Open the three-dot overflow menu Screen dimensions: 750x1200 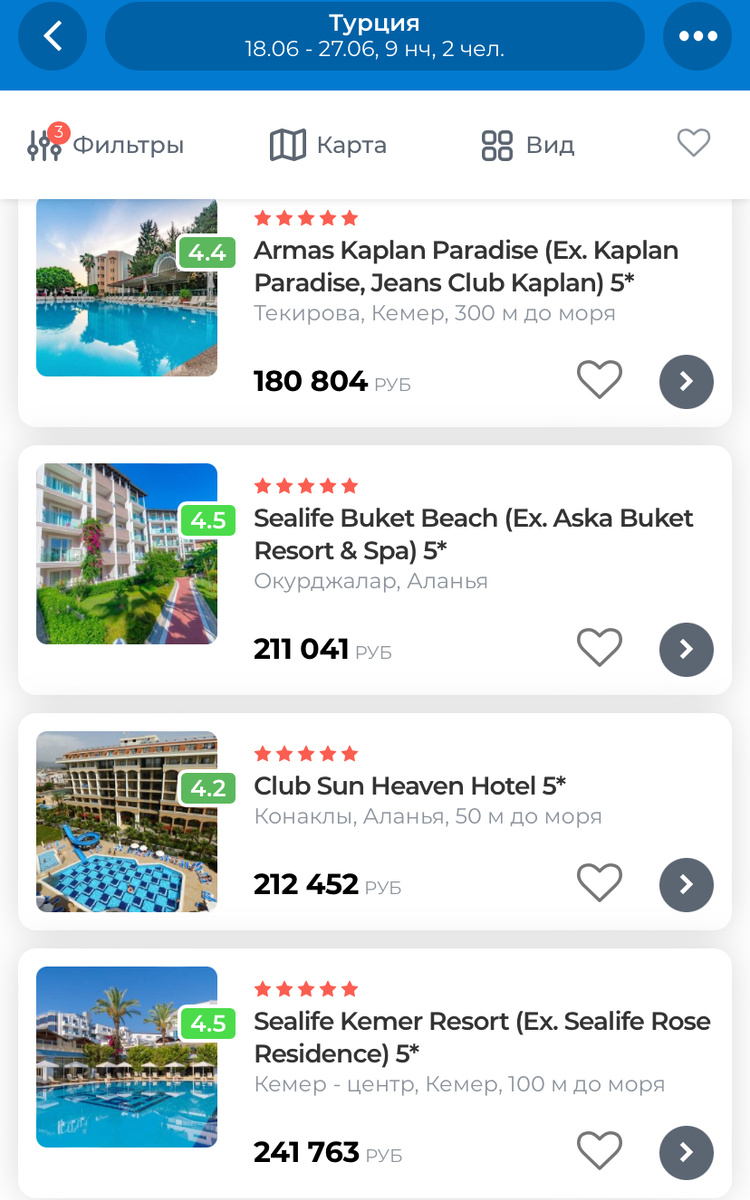point(697,37)
